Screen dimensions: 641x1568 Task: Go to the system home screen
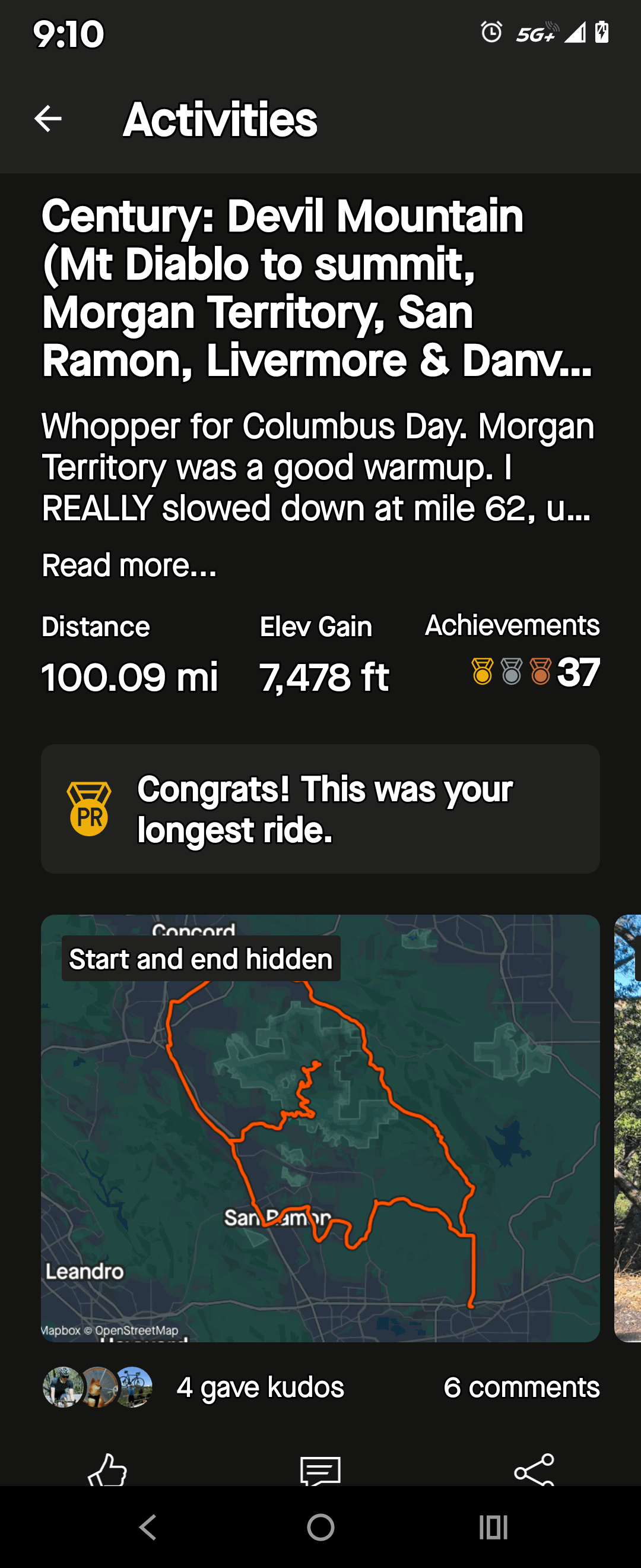(320, 1527)
